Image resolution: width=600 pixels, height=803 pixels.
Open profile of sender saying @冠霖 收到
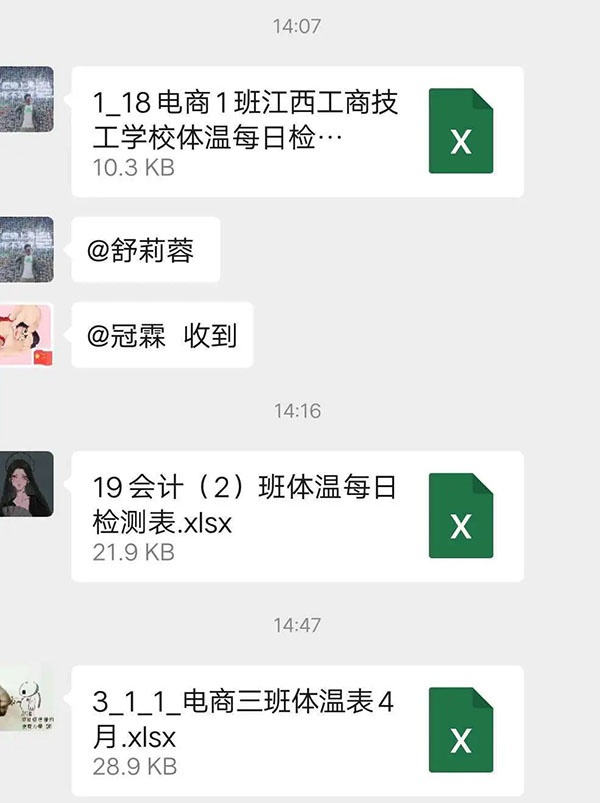pos(27,333)
